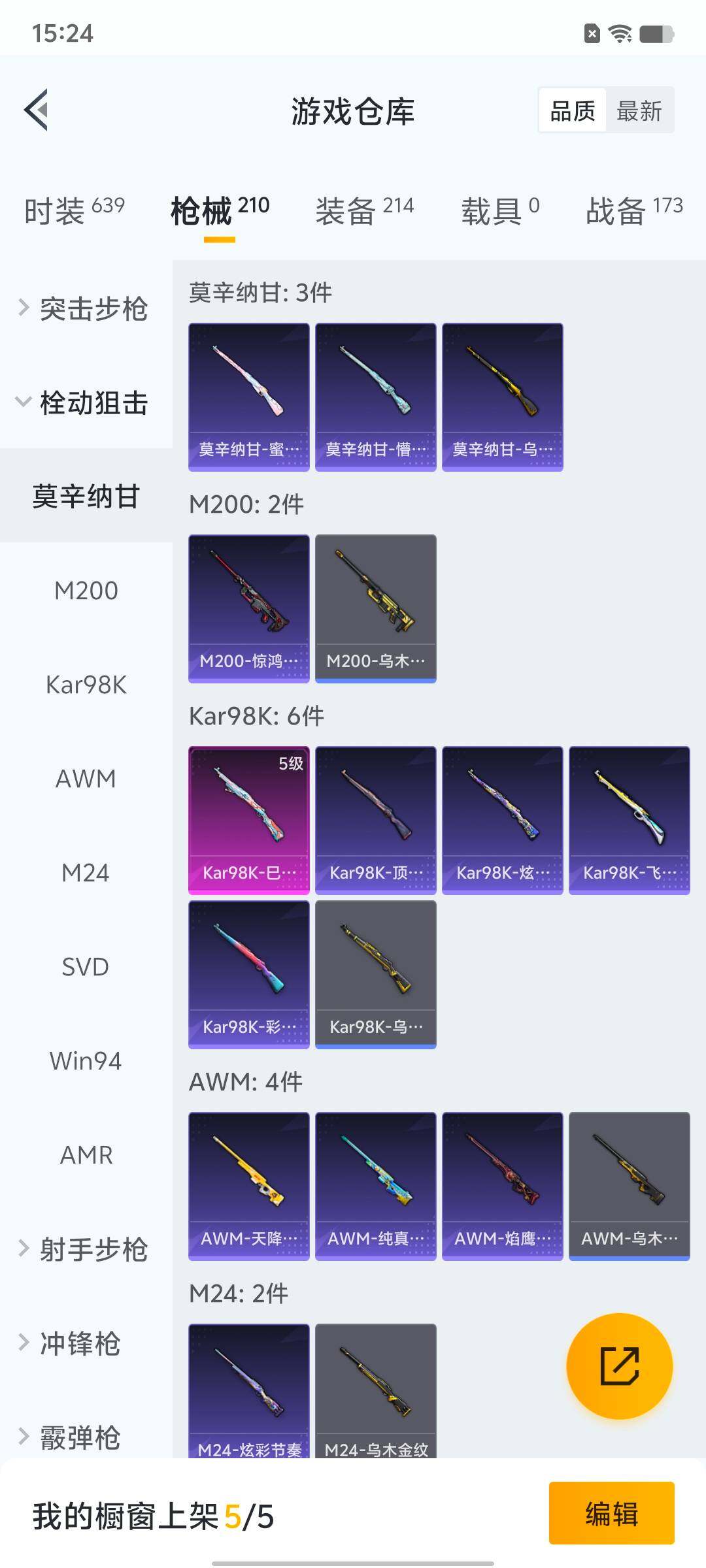Select M200 in the sidebar
This screenshot has height=1568, width=706.
pyautogui.click(x=86, y=591)
